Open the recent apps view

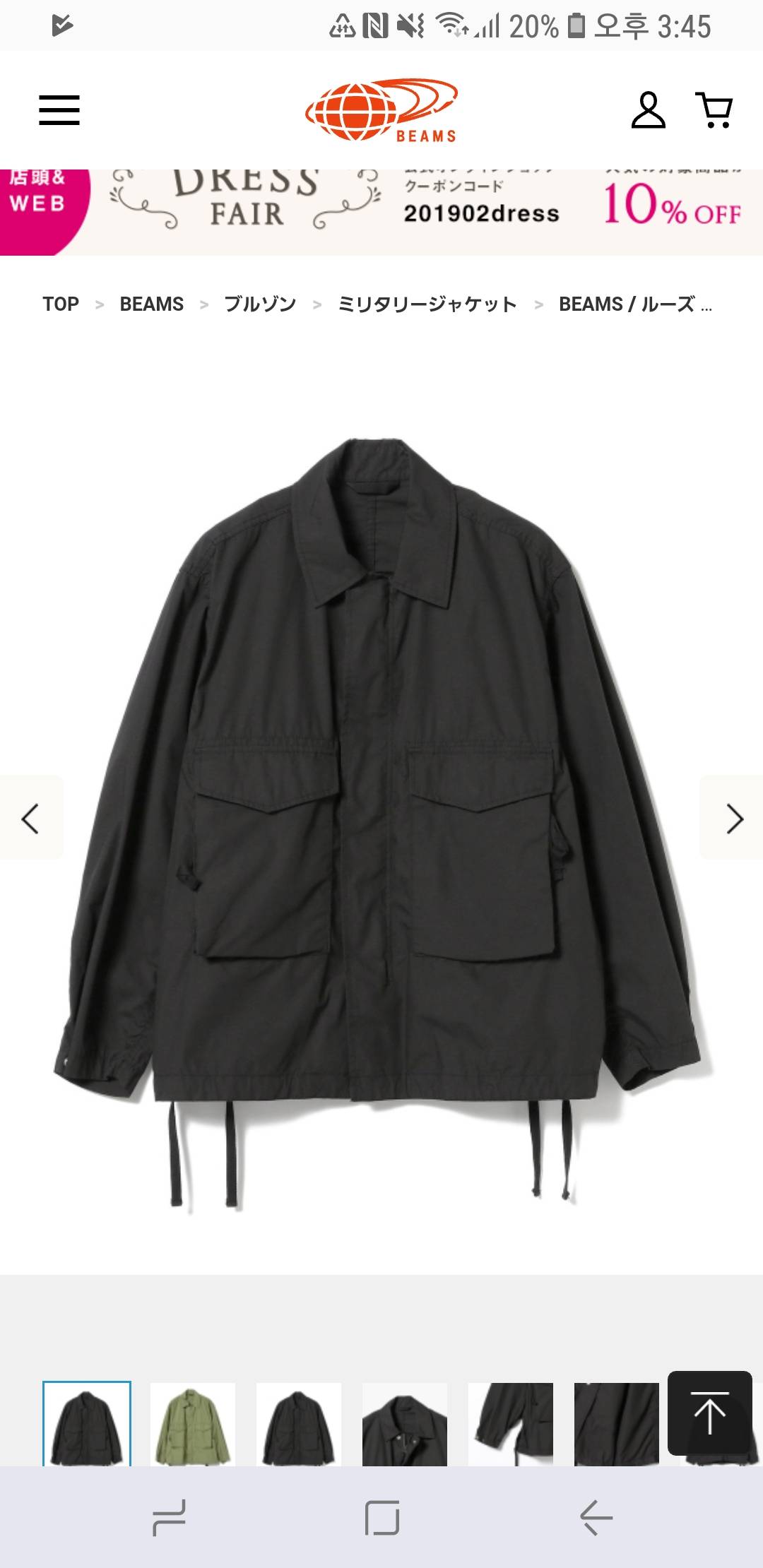click(170, 1517)
